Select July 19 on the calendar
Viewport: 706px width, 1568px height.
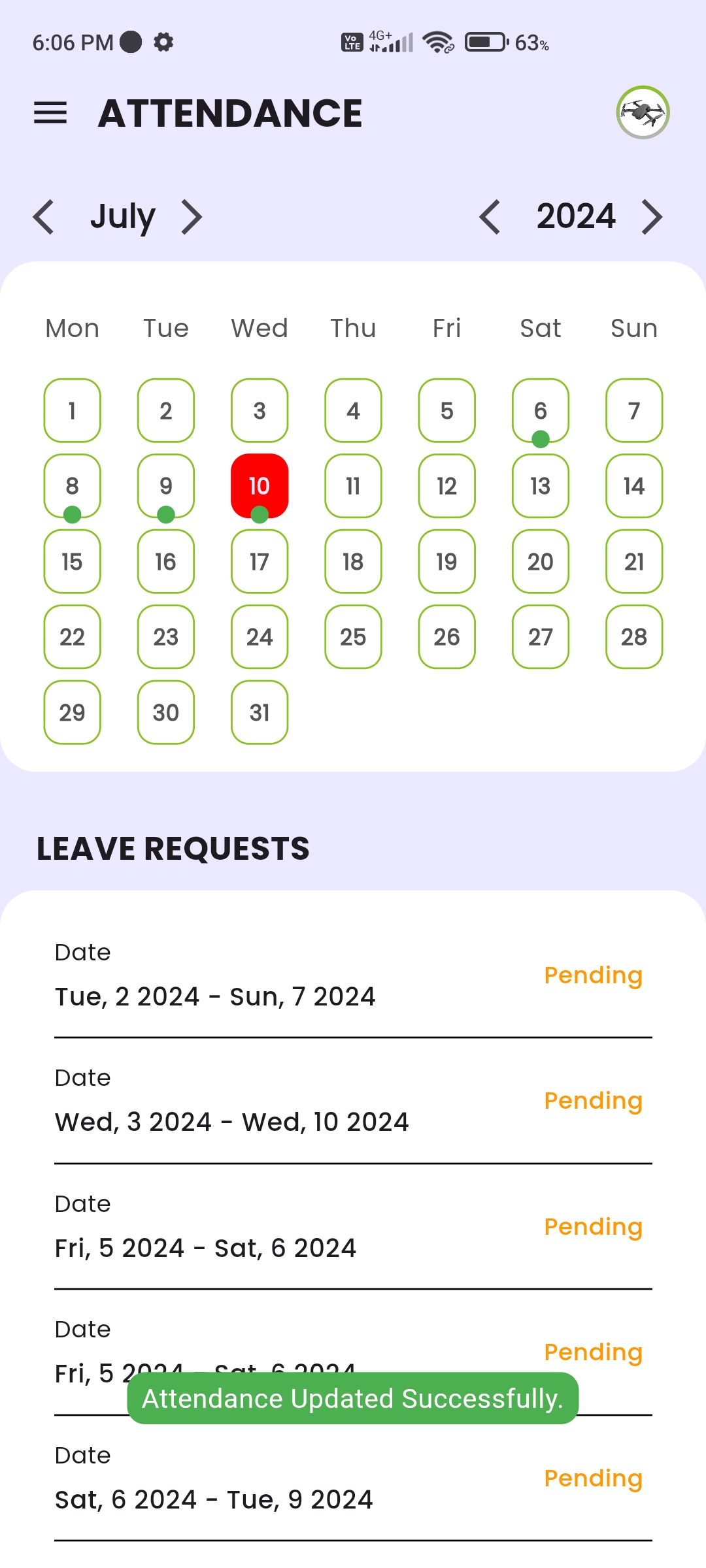[447, 562]
